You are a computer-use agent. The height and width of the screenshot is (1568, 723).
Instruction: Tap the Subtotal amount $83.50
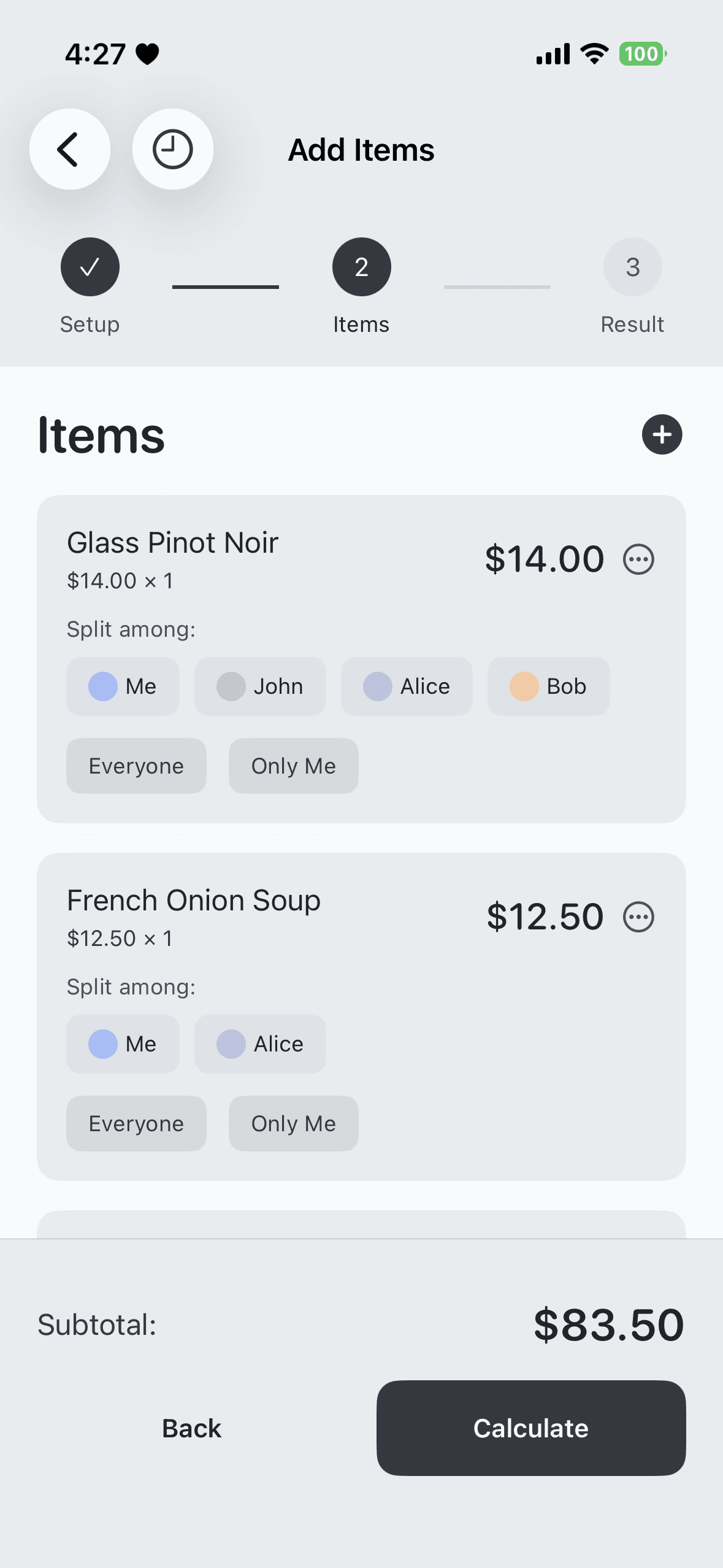coord(608,1324)
